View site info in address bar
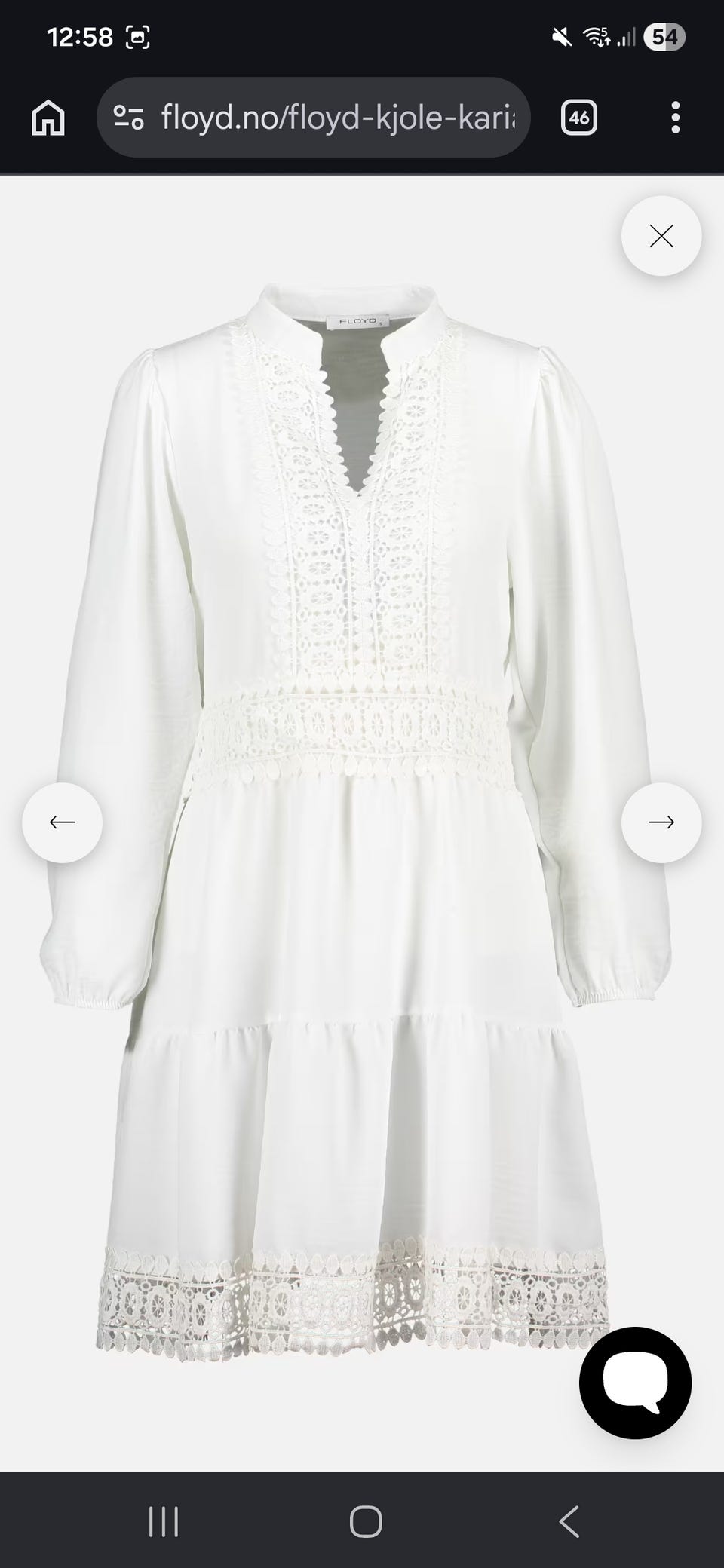 [x=128, y=118]
